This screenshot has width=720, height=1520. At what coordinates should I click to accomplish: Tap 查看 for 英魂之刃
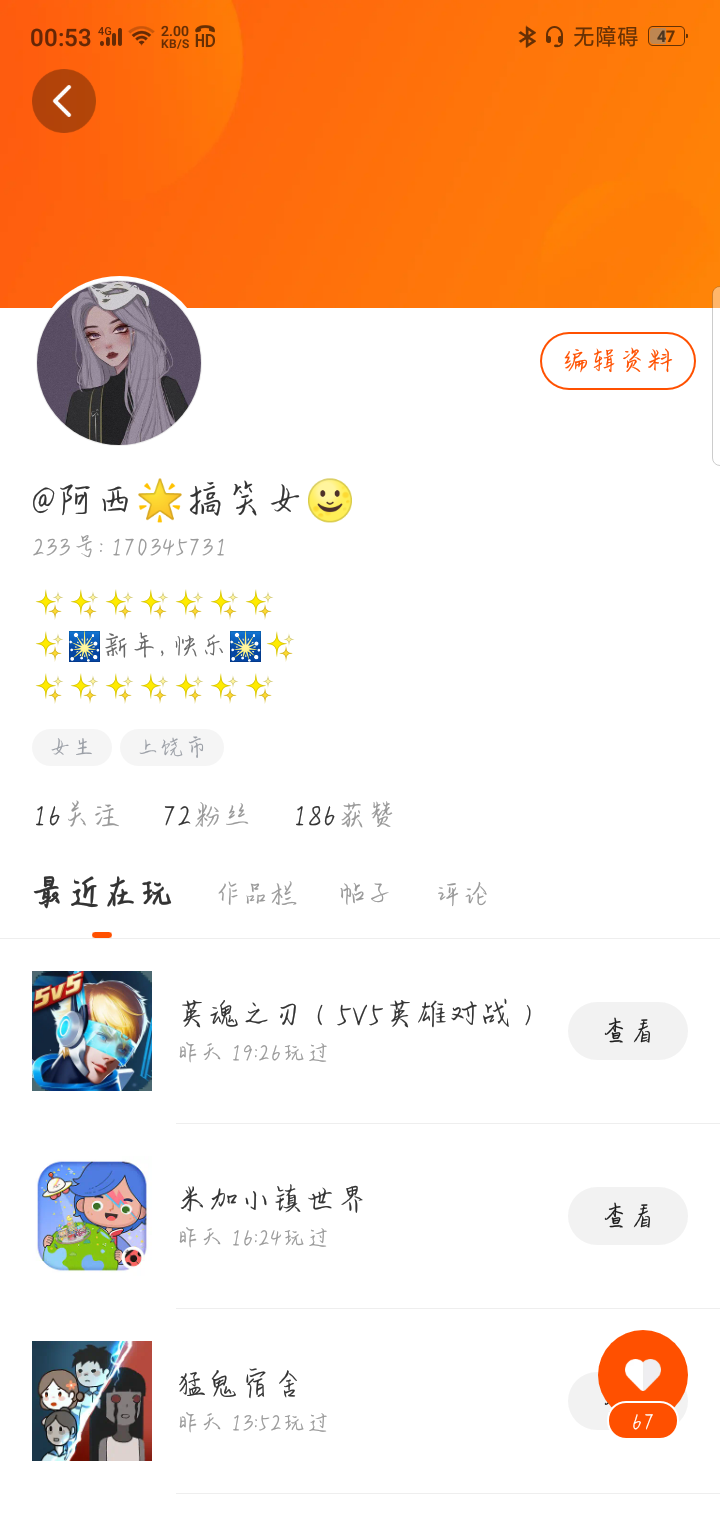(627, 1031)
